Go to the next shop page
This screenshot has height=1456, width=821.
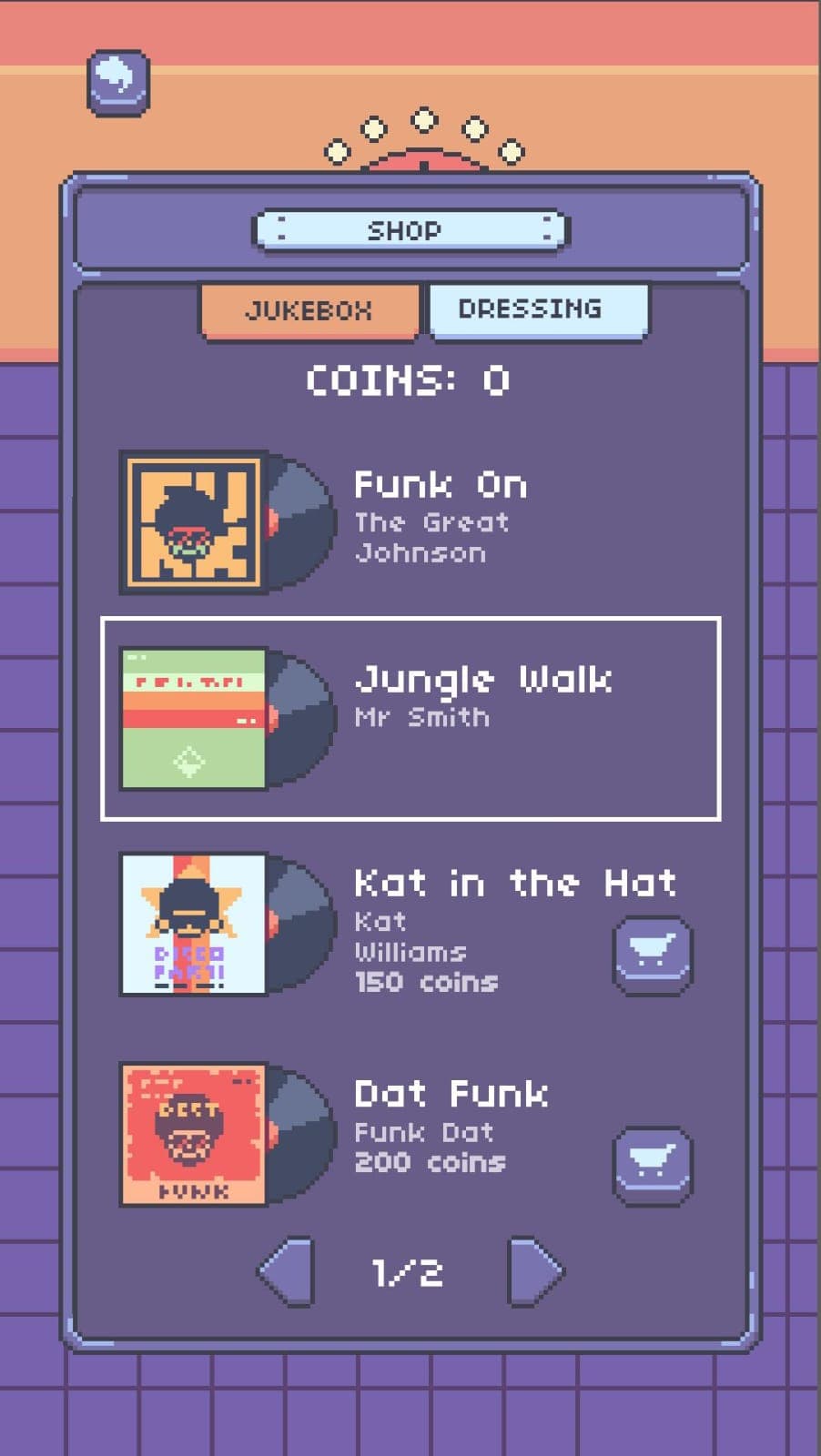pos(533,1271)
